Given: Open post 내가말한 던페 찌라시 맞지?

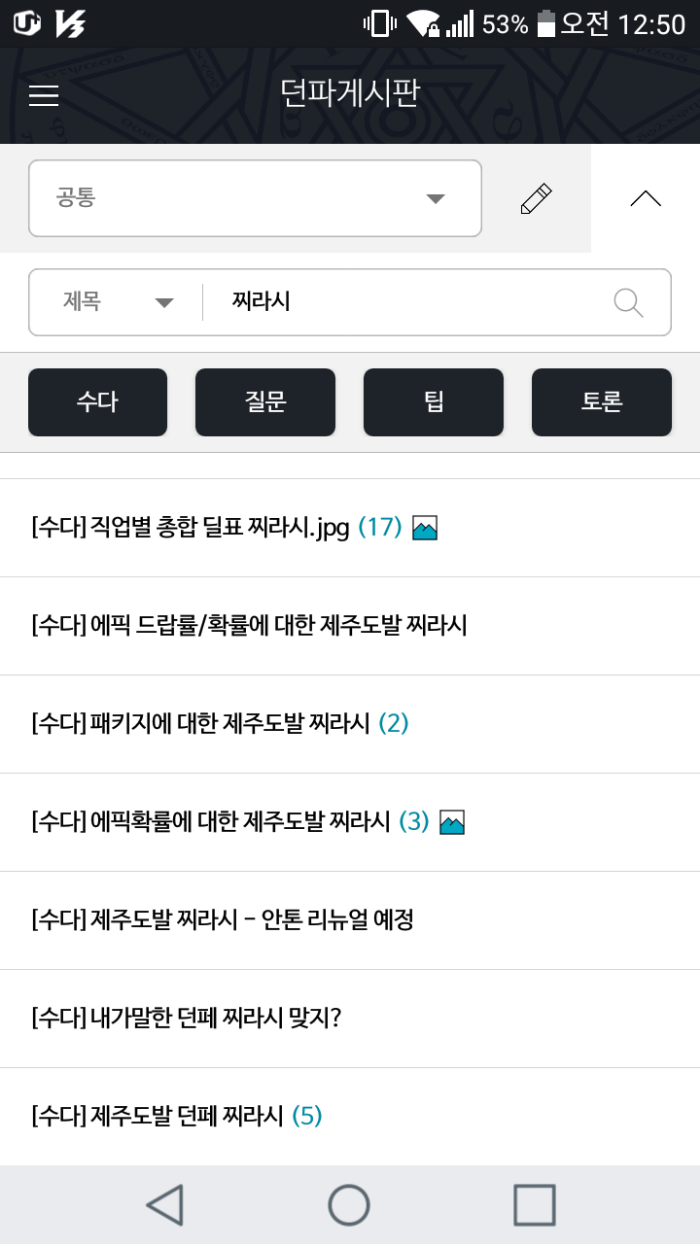Looking at the screenshot, I should pos(186,1018).
